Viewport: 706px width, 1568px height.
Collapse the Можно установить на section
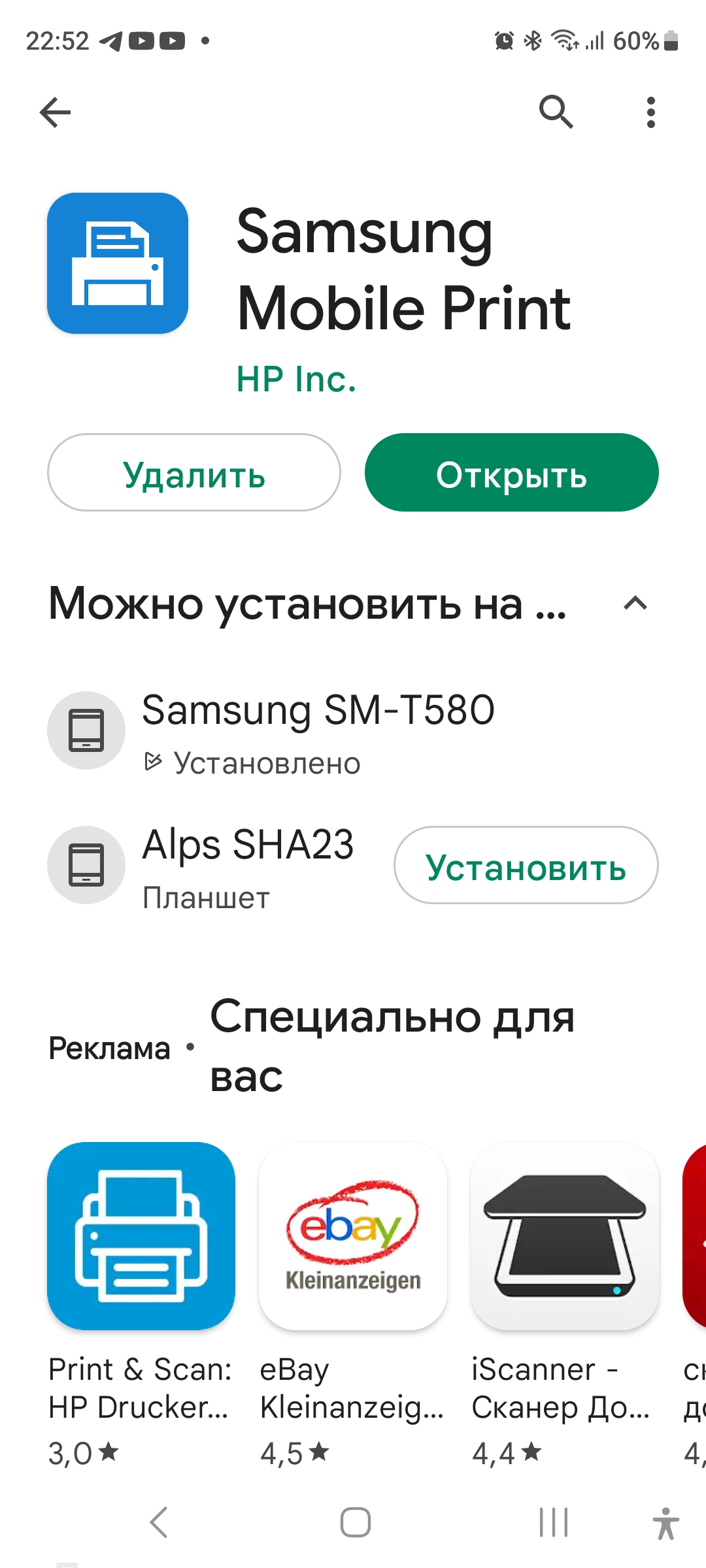(x=635, y=604)
